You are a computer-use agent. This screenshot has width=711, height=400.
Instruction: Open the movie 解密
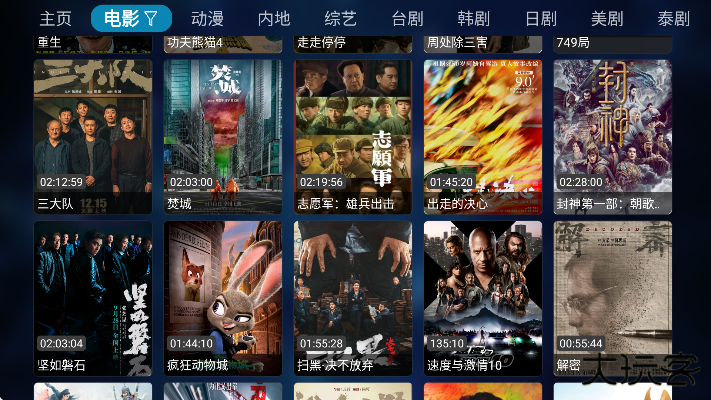point(613,297)
